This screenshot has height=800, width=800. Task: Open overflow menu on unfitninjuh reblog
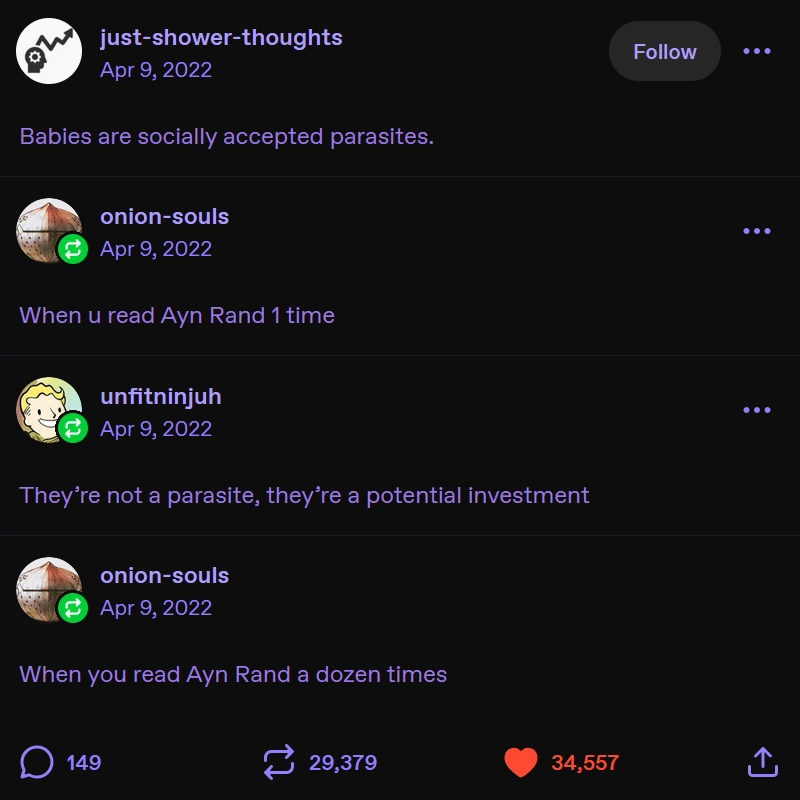(757, 410)
